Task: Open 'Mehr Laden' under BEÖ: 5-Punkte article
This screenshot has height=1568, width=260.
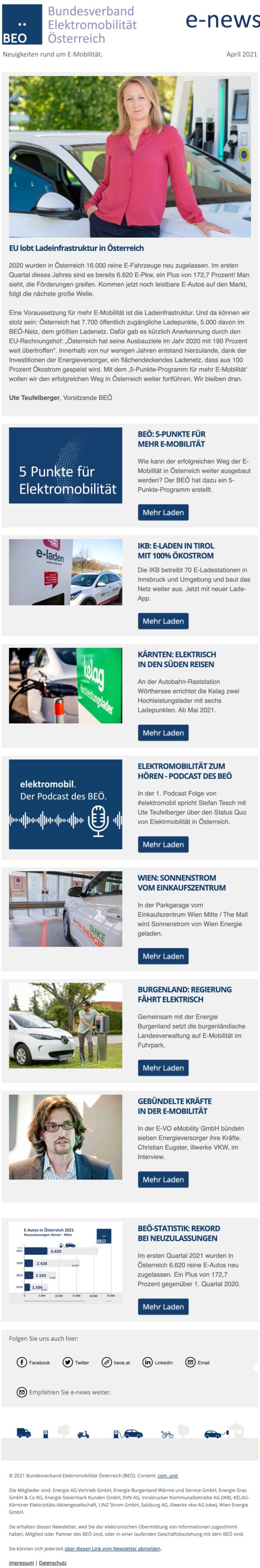Action: pyautogui.click(x=163, y=512)
